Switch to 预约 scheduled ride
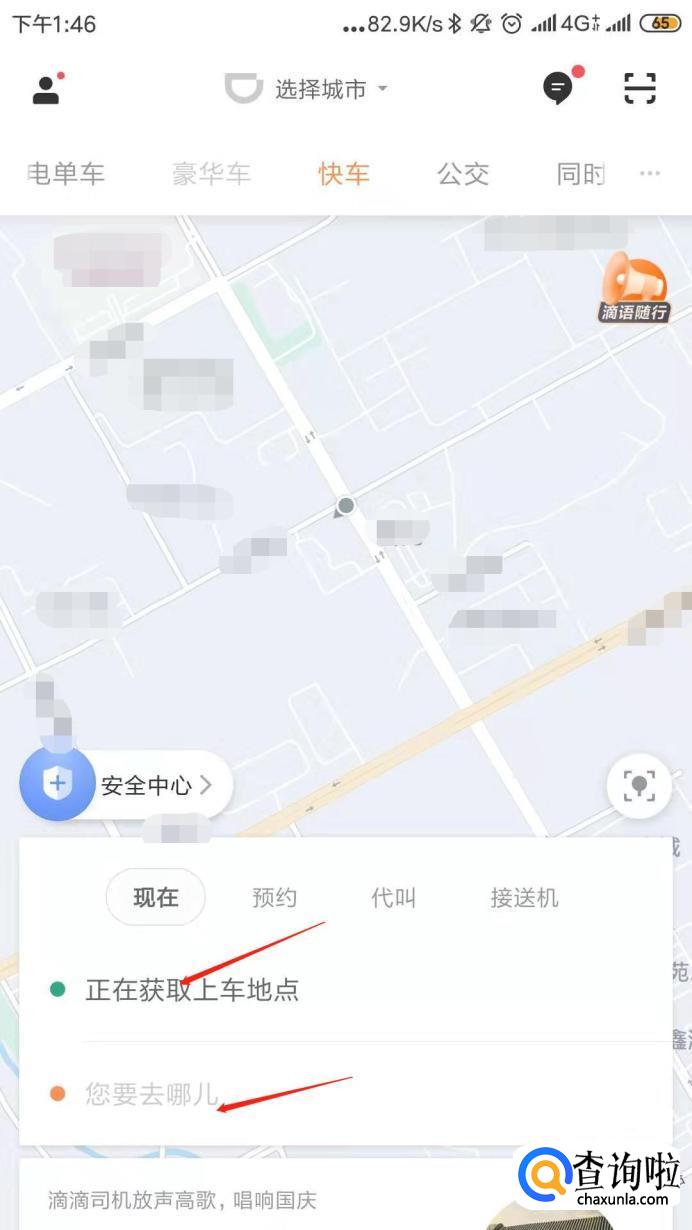The image size is (692, 1230). [274, 897]
